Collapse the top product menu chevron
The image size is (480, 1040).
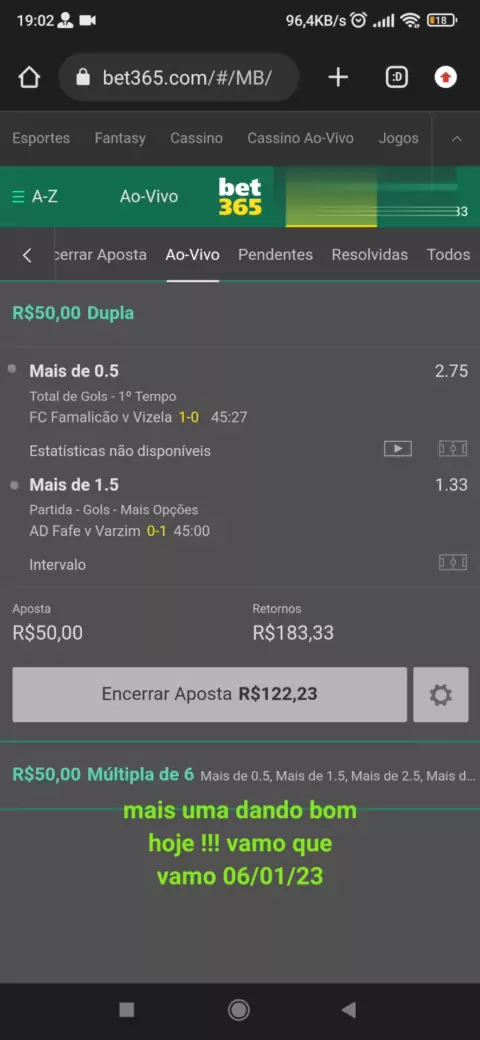coord(456,139)
